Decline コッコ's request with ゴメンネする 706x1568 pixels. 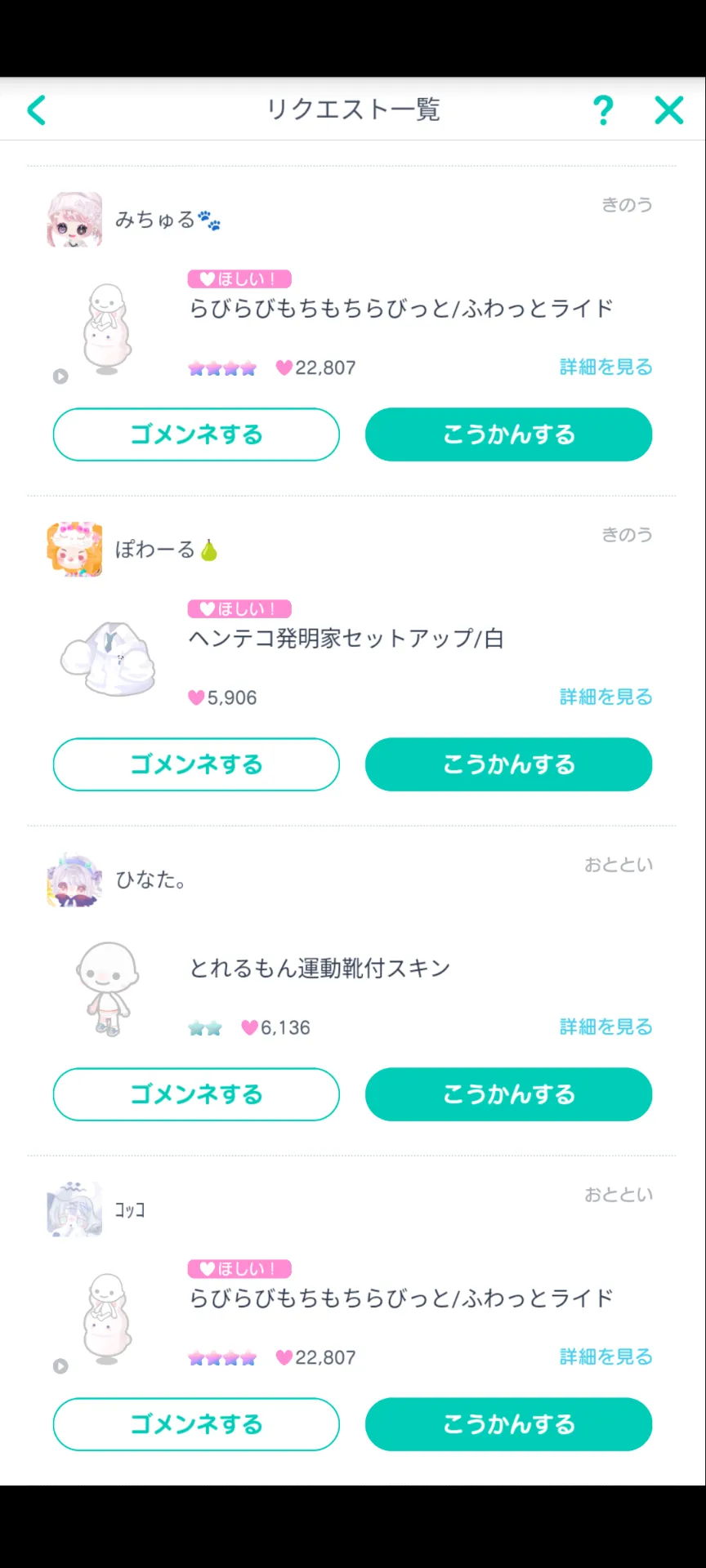click(x=196, y=1424)
